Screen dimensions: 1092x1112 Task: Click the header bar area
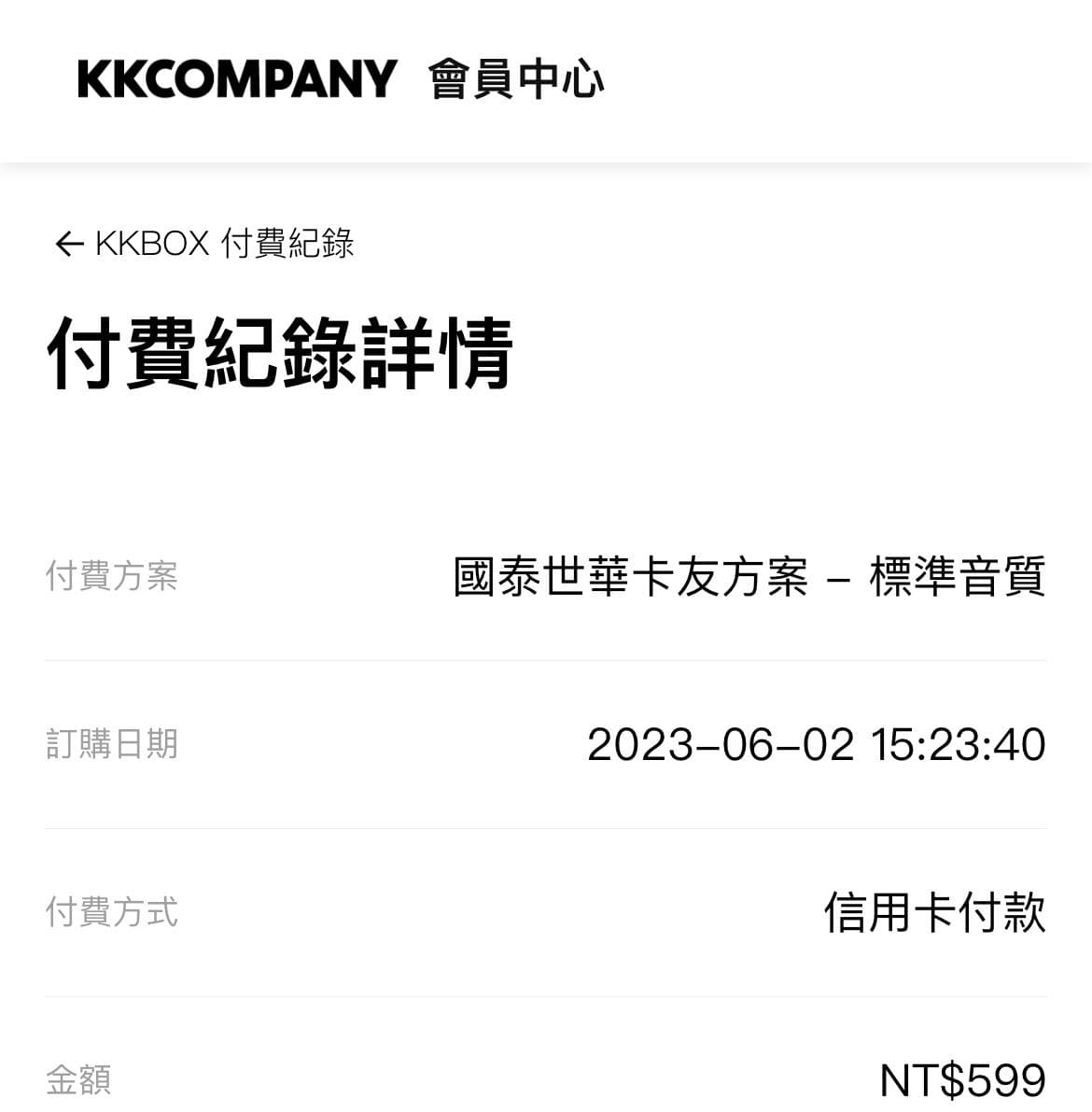546,79
